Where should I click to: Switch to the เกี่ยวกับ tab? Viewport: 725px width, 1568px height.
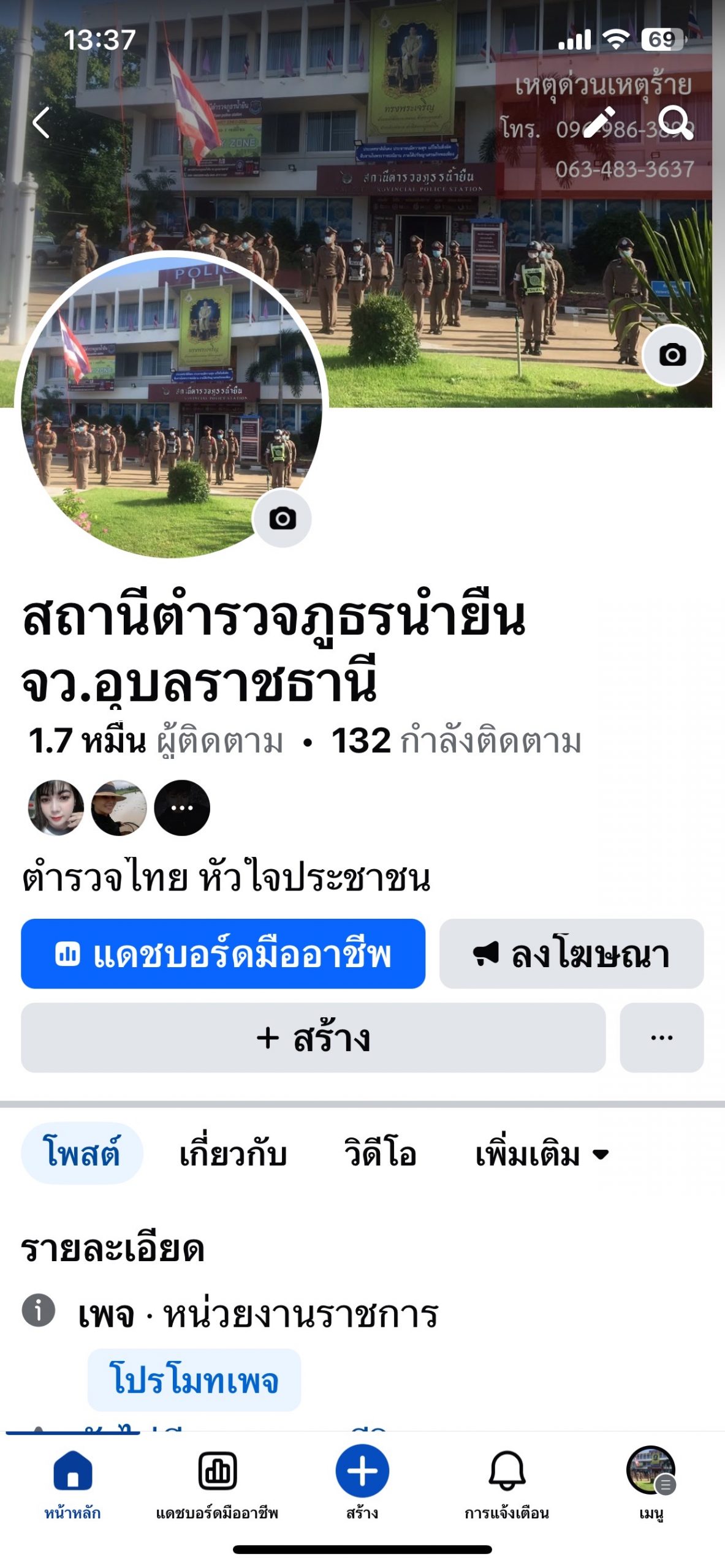coord(233,1153)
